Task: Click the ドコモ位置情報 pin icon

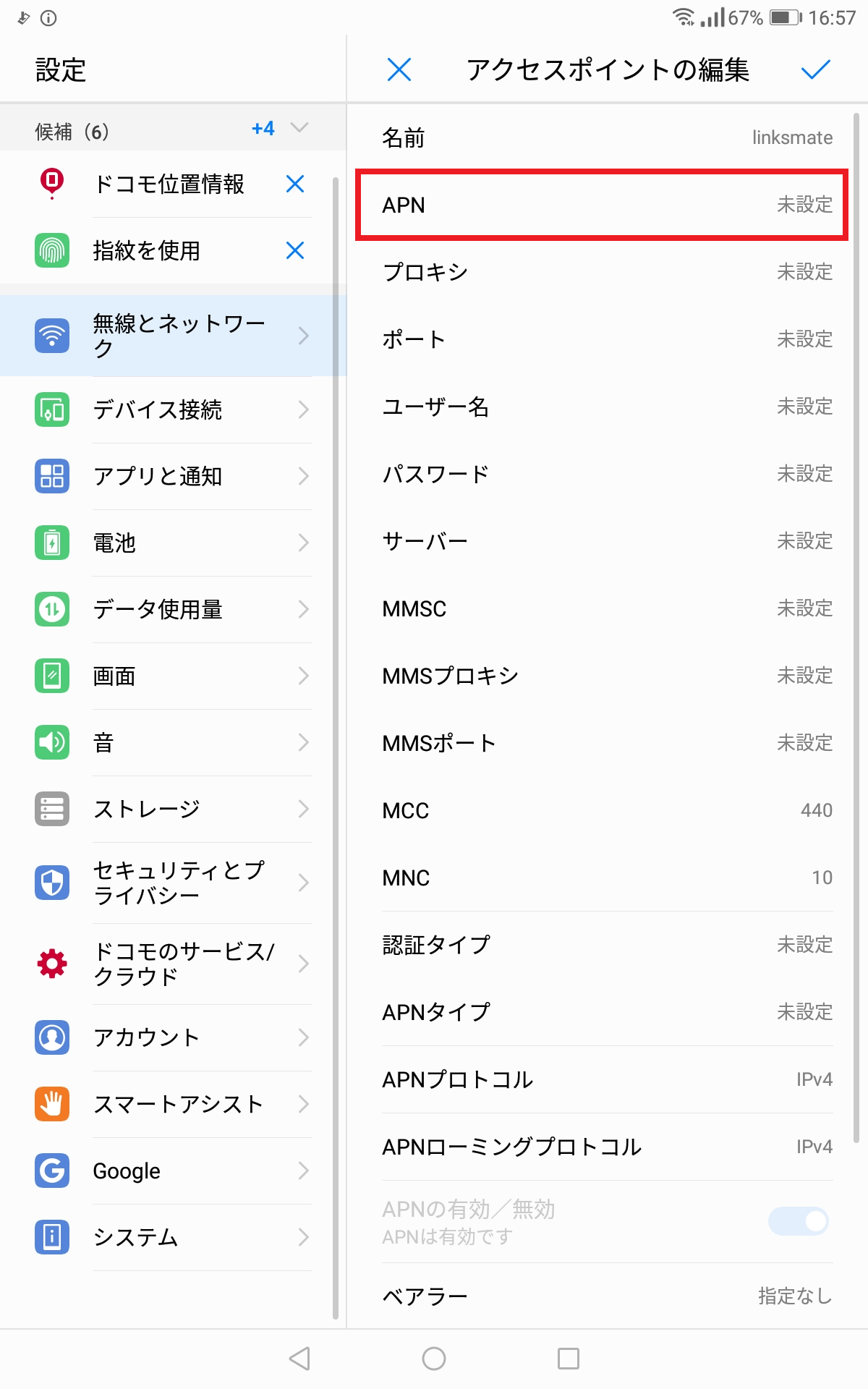Action: 51,185
